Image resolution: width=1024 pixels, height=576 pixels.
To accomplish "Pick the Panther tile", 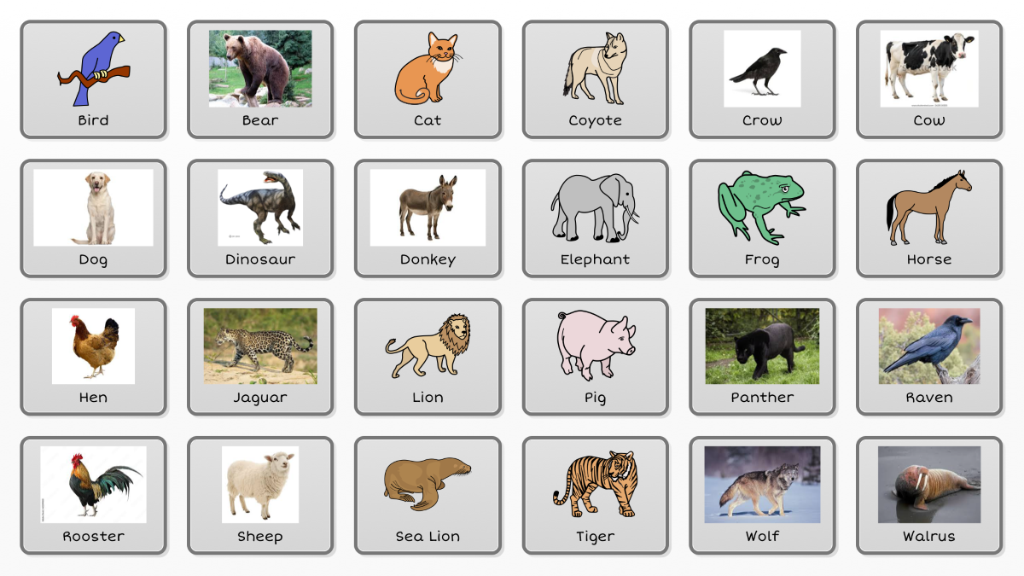I will [762, 356].
